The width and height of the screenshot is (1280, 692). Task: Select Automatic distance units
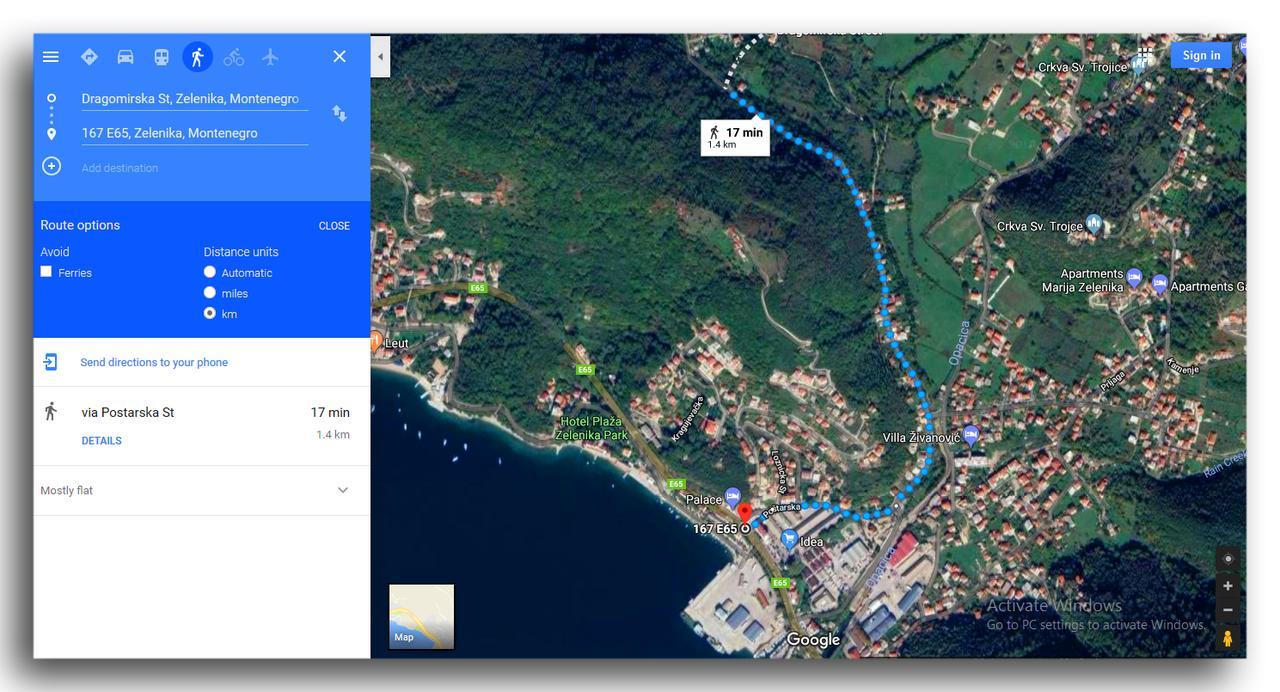pyautogui.click(x=210, y=272)
